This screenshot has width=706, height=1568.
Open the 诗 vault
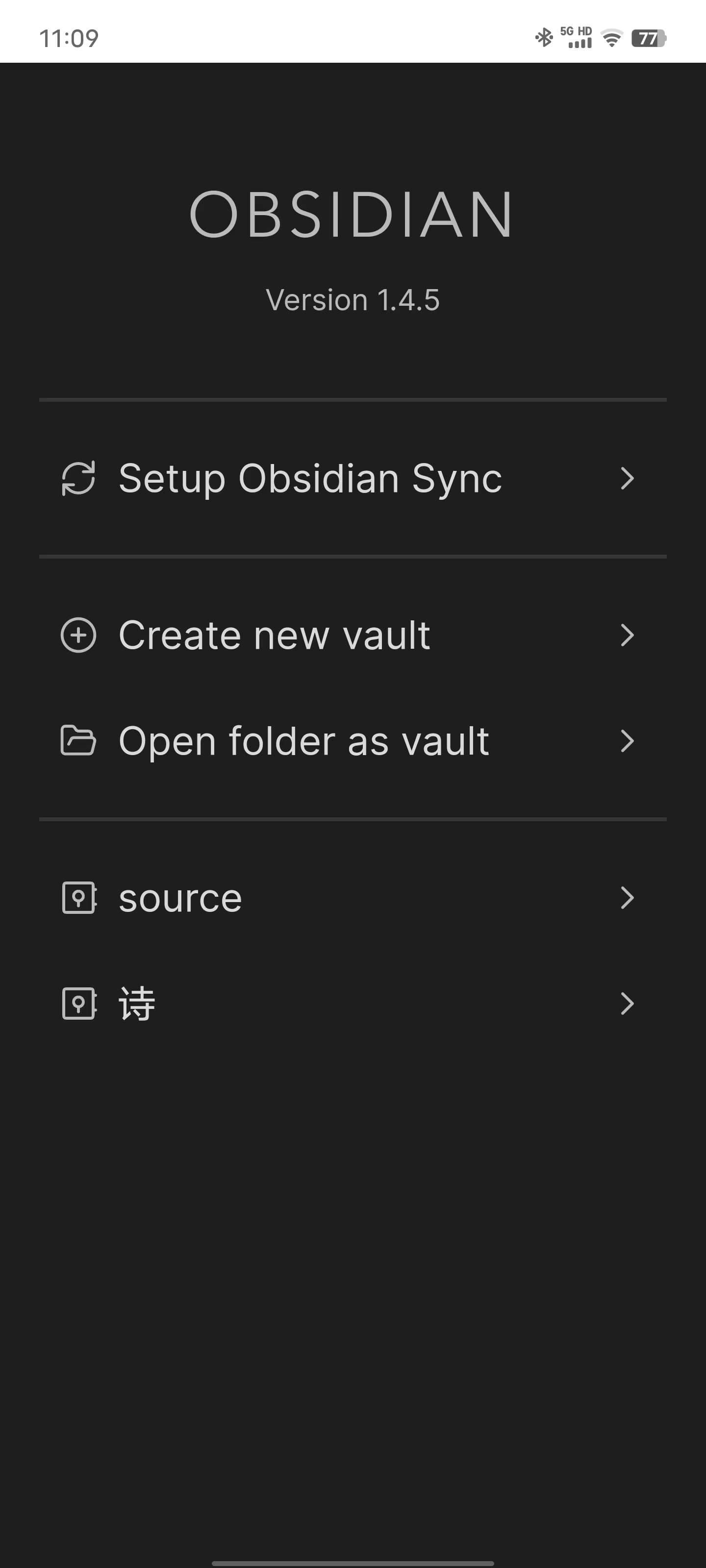pyautogui.click(x=352, y=1004)
